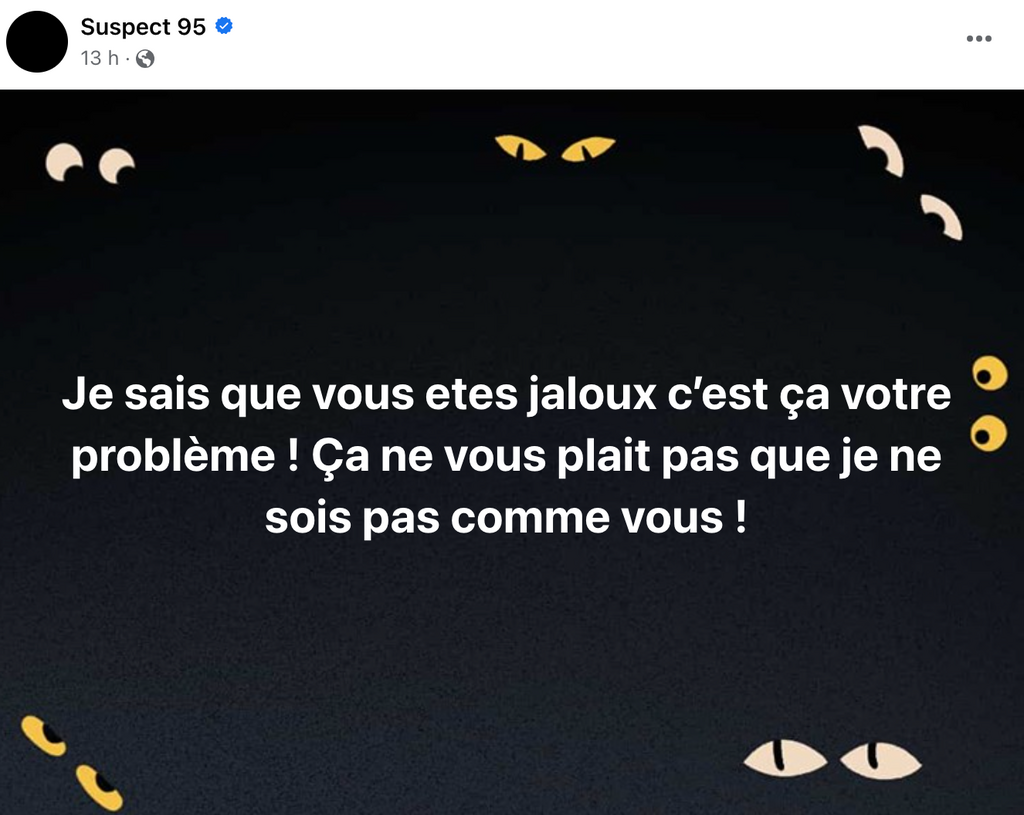Viewport: 1024px width, 815px height.
Task: Open the post's three-dot options menu
Action: (979, 39)
